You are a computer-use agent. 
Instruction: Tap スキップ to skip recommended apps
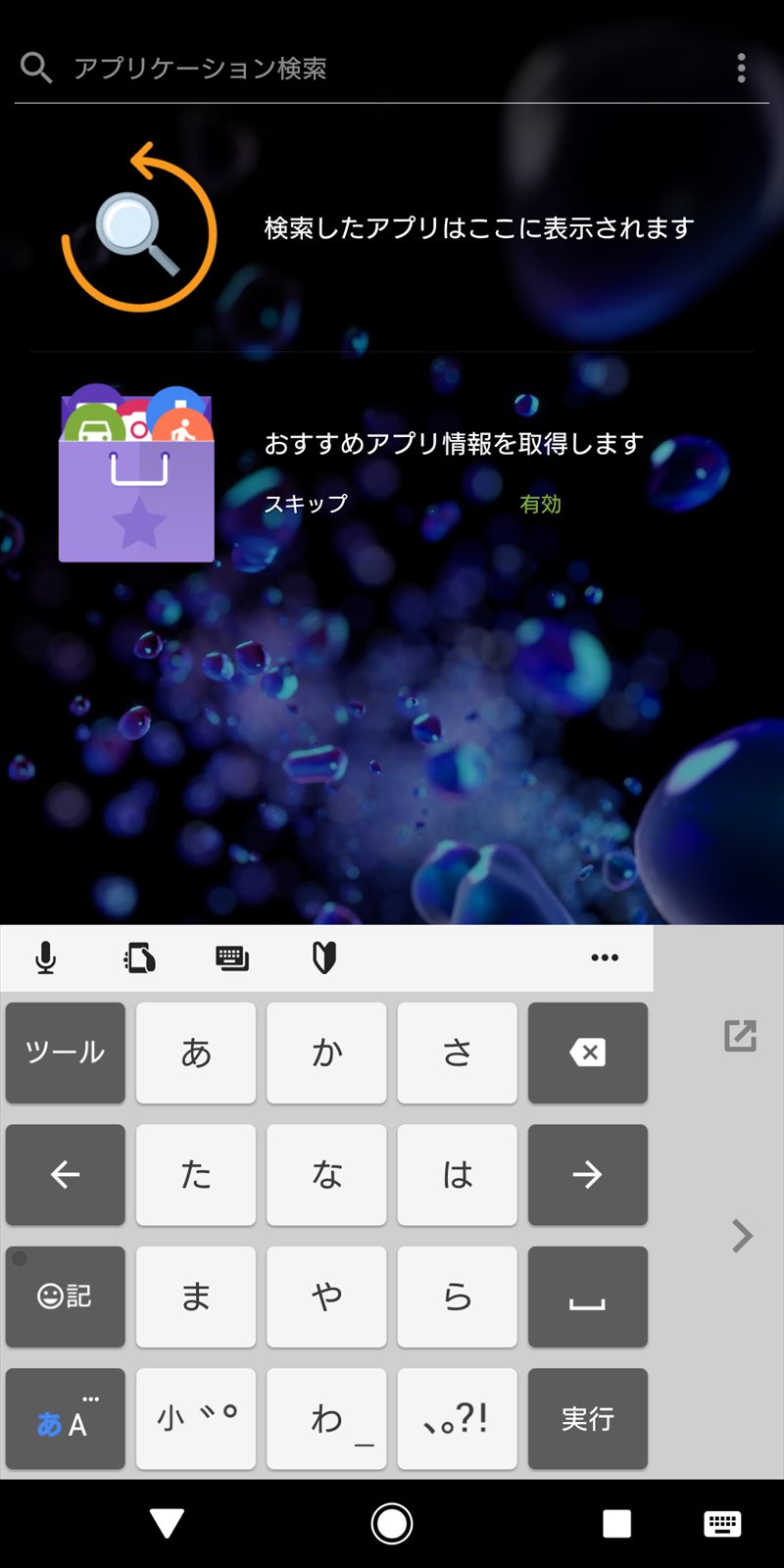[306, 504]
